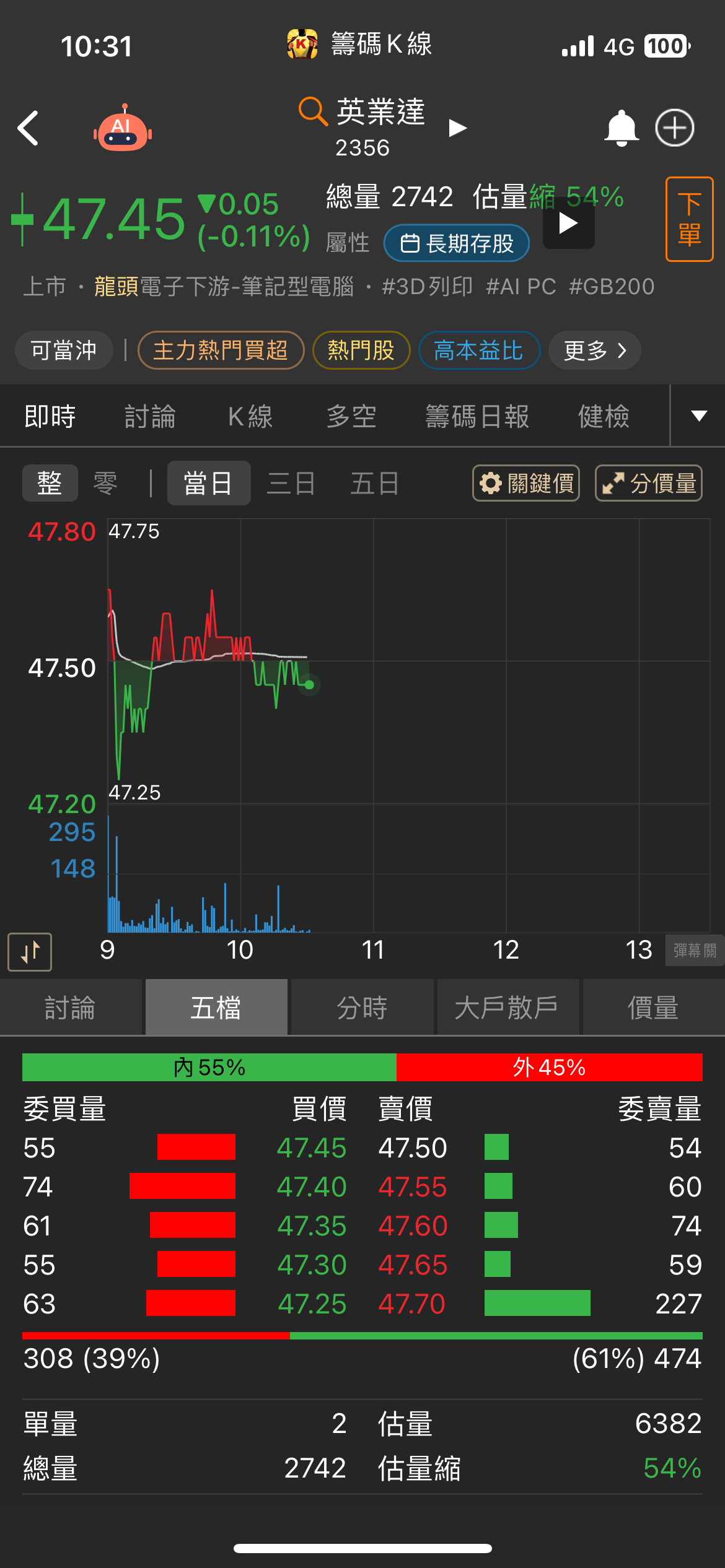Switch to the K線 tab
Screen dimensions: 725x1568
pyautogui.click(x=250, y=416)
